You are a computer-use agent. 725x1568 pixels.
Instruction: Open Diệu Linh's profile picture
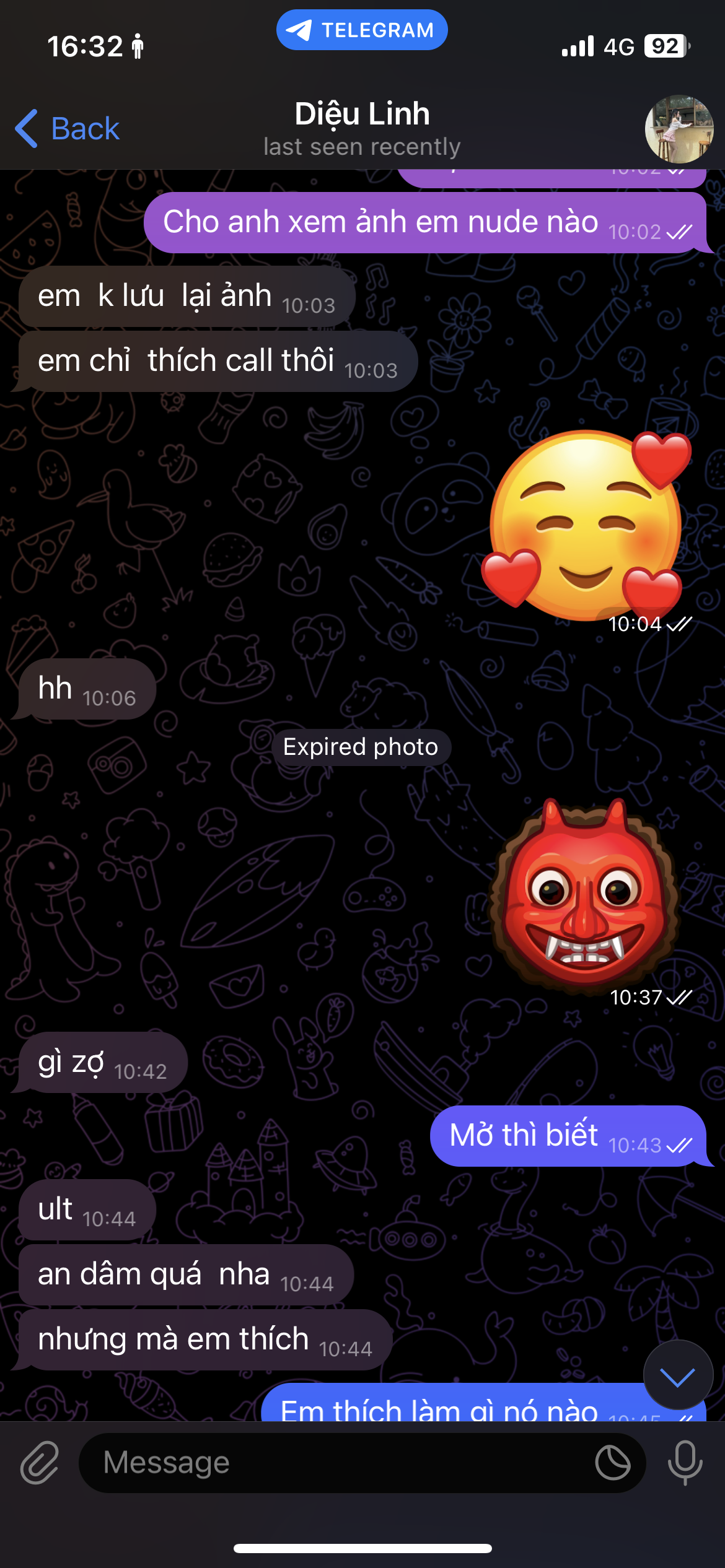coord(679,129)
